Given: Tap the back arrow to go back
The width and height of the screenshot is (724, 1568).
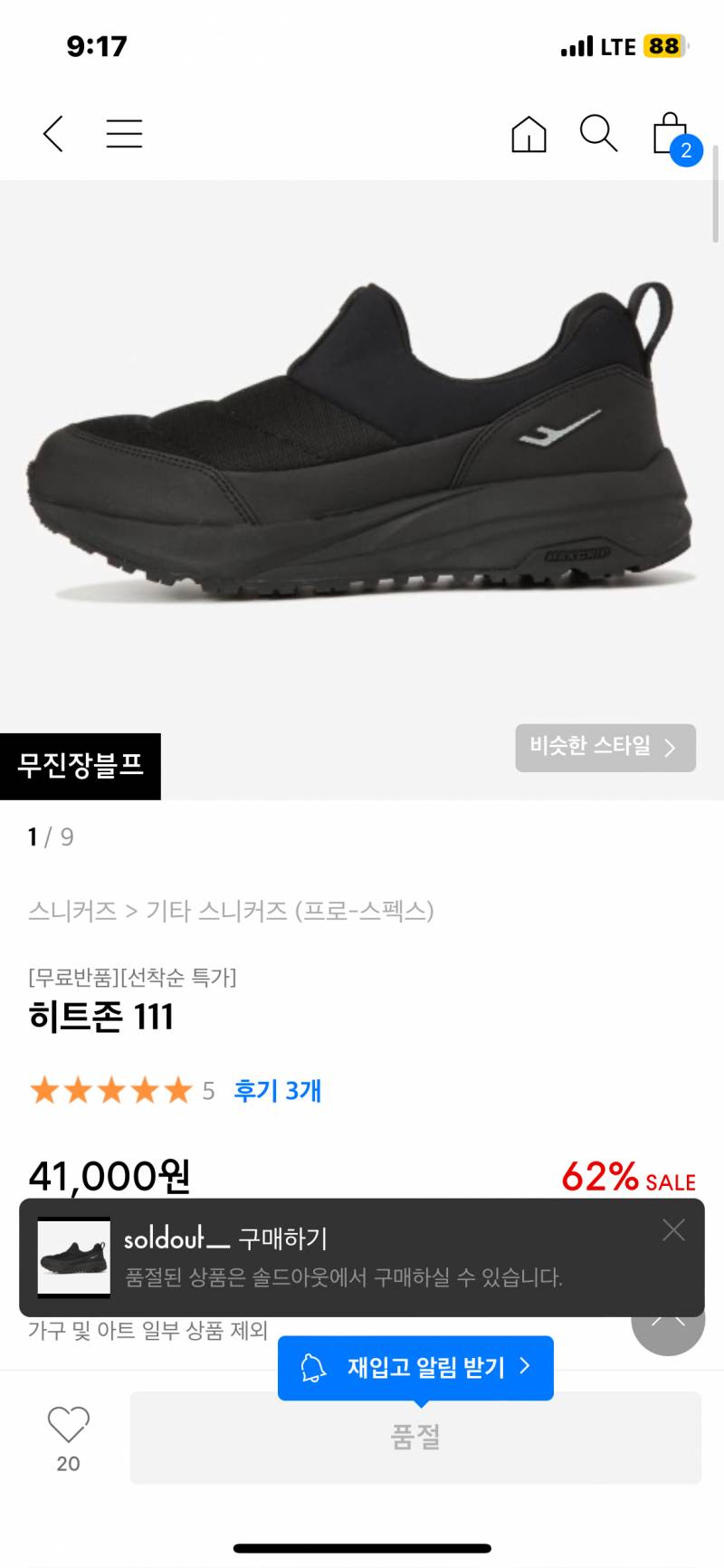Looking at the screenshot, I should tap(52, 134).
